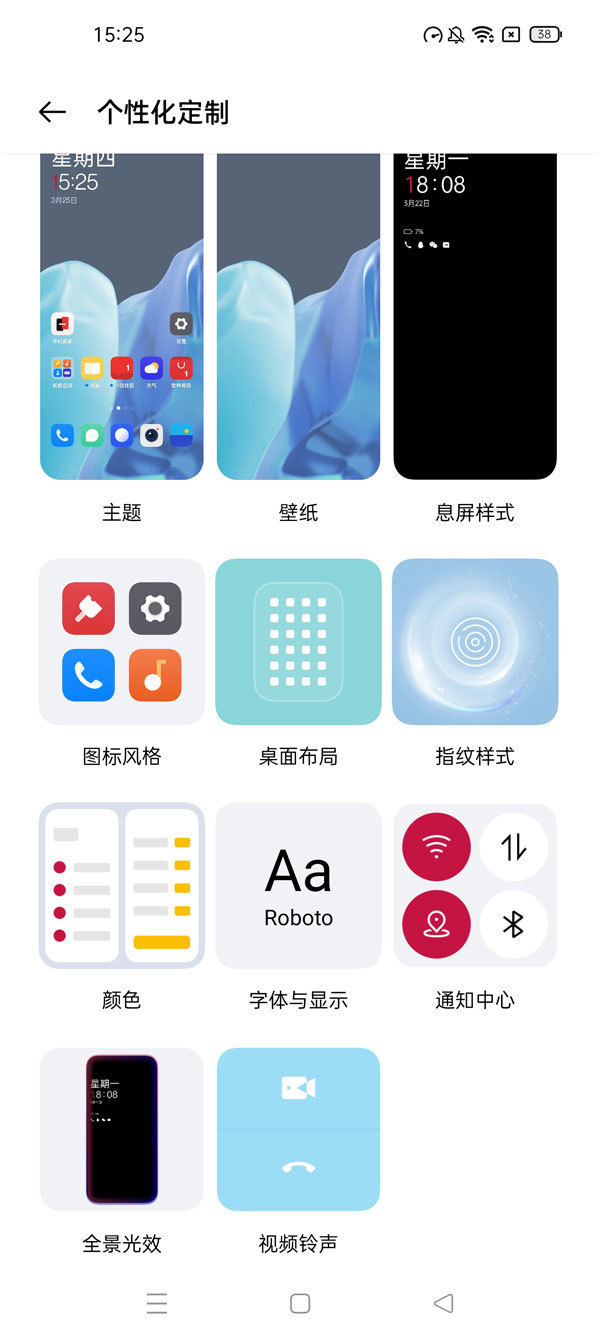This screenshot has height=1340, width=600.
Task: Tap the system home button
Action: [x=300, y=1303]
